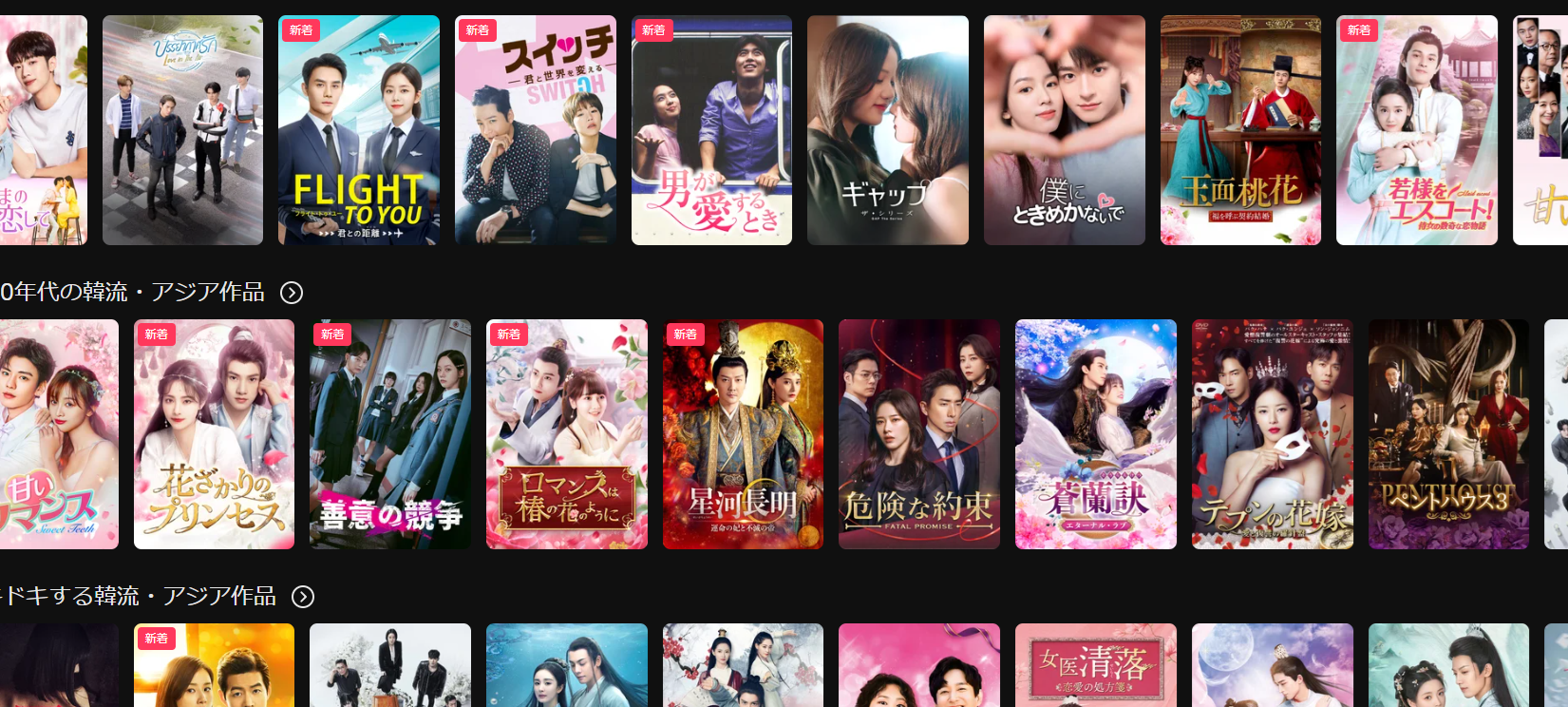Open the FLIGHT TO YOU drama poster
The image size is (1568, 707).
coord(358,130)
